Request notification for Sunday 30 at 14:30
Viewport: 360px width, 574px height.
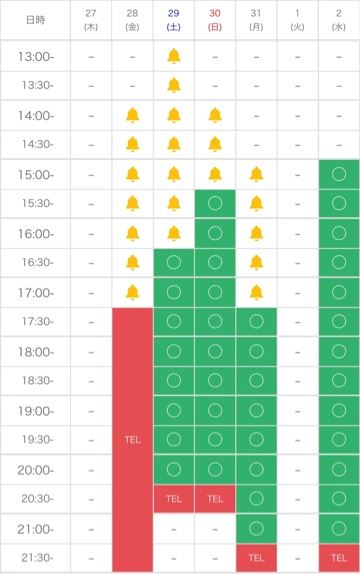tap(215, 144)
